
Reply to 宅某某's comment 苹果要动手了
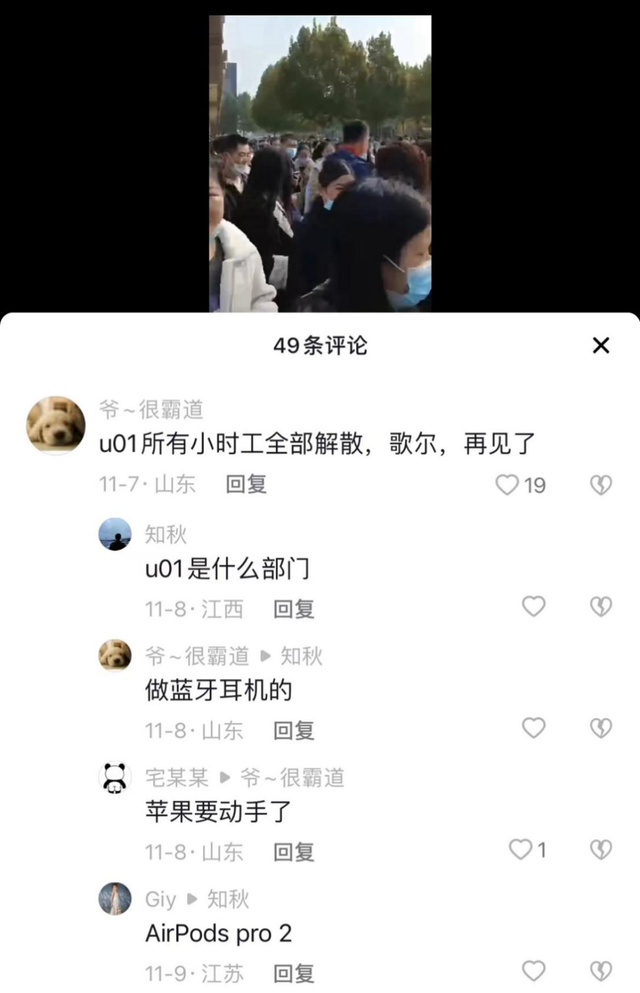coord(294,851)
